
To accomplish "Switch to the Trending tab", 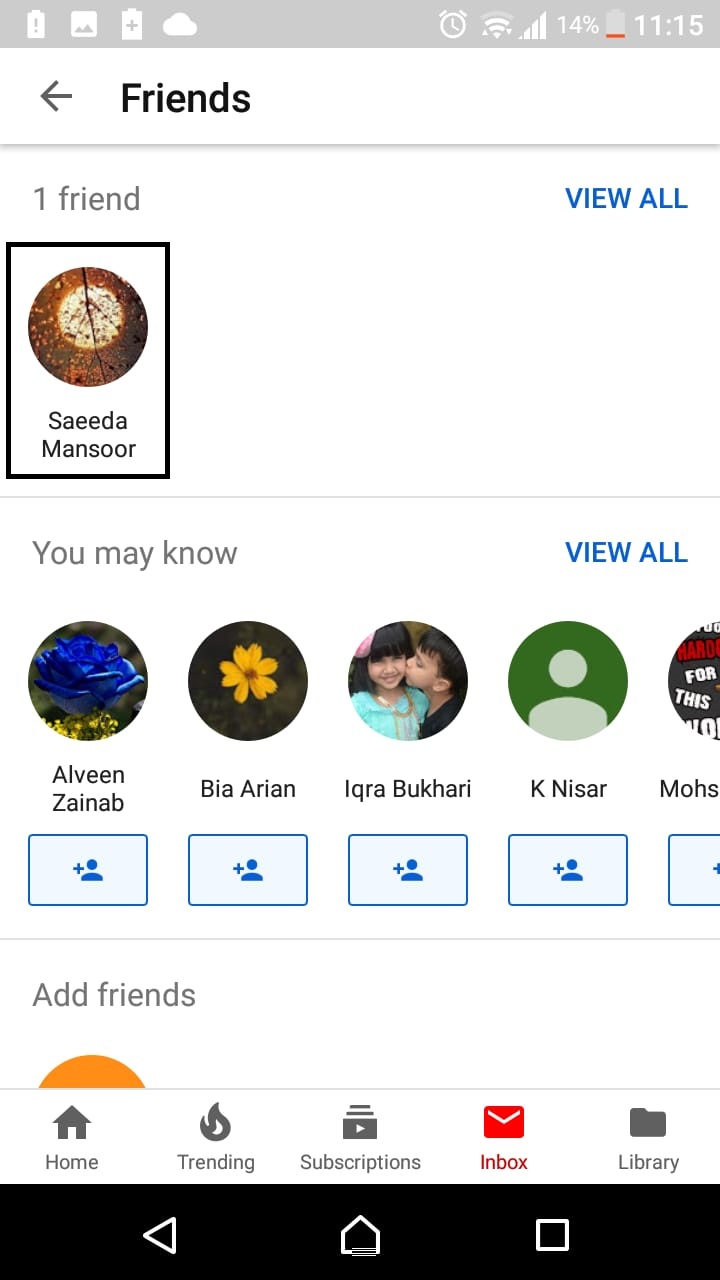I will tap(216, 1138).
